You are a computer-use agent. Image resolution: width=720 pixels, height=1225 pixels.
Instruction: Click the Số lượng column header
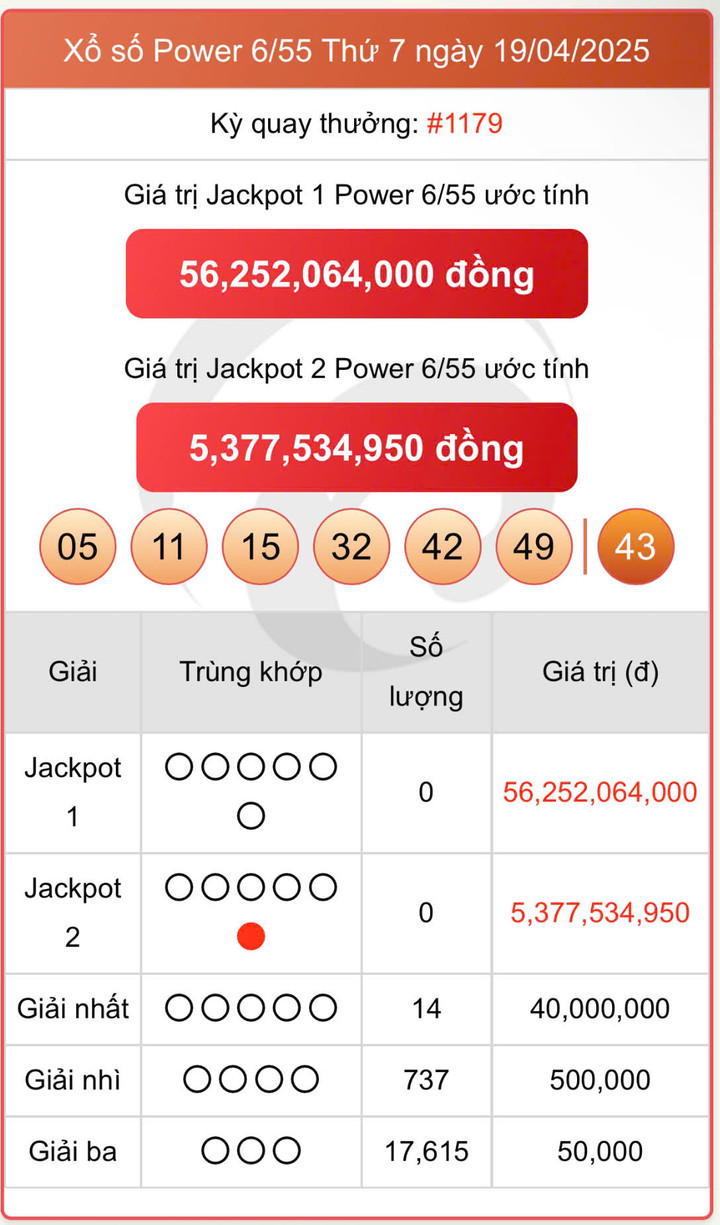(426, 671)
